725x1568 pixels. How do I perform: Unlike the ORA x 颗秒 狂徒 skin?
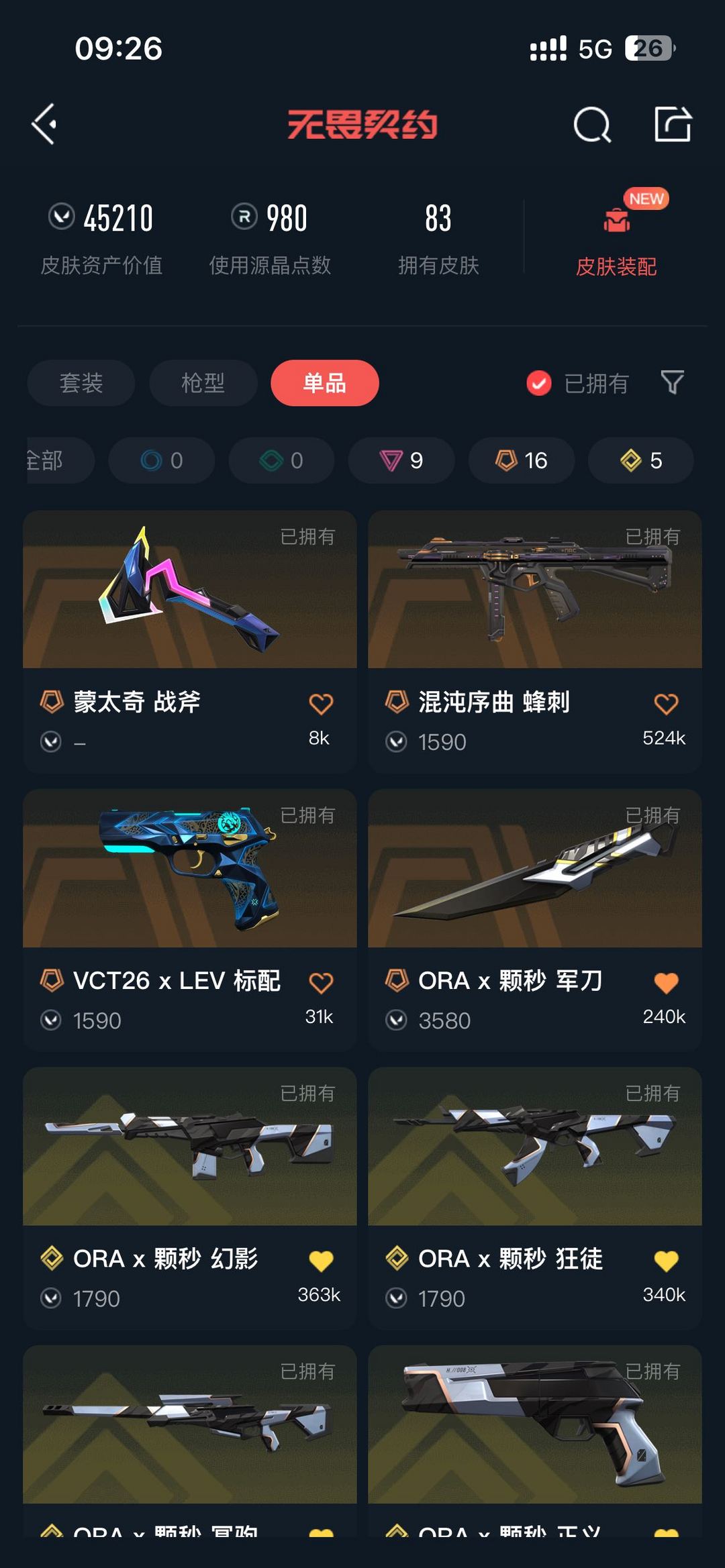click(666, 1261)
